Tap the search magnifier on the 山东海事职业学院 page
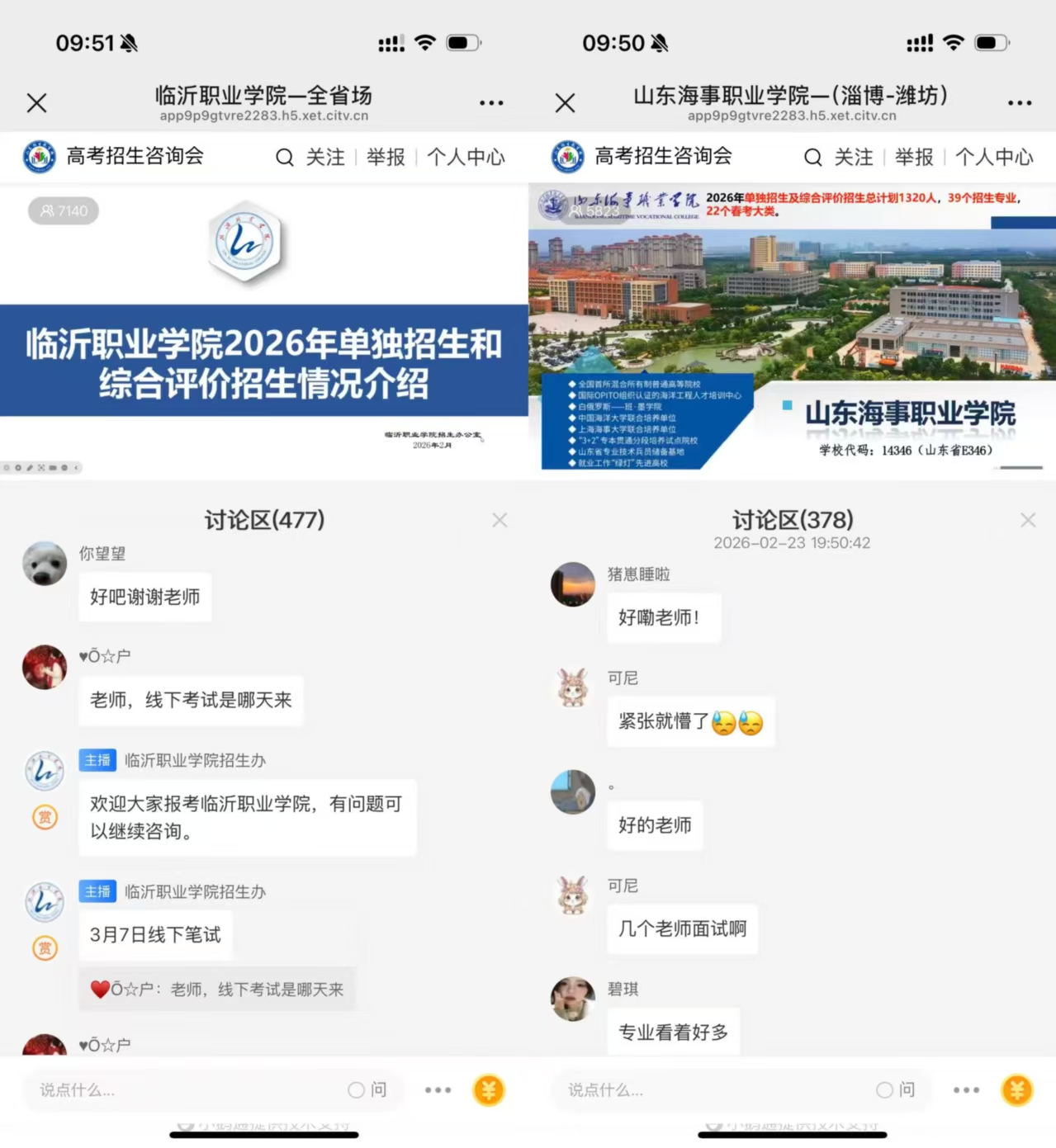The width and height of the screenshot is (1056, 1148). [813, 157]
